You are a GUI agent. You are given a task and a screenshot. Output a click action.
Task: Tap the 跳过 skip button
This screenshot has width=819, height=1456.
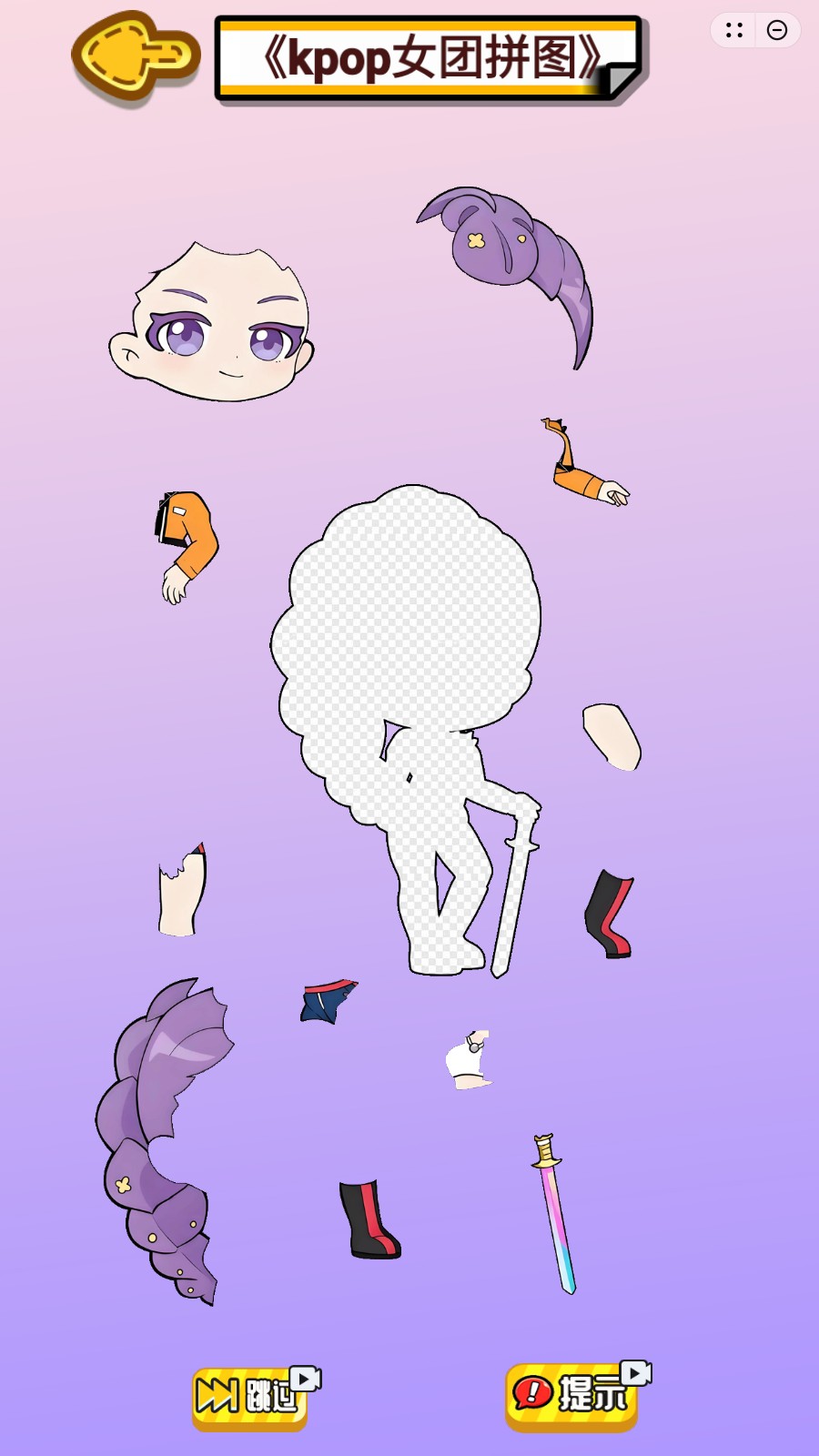[x=250, y=1396]
